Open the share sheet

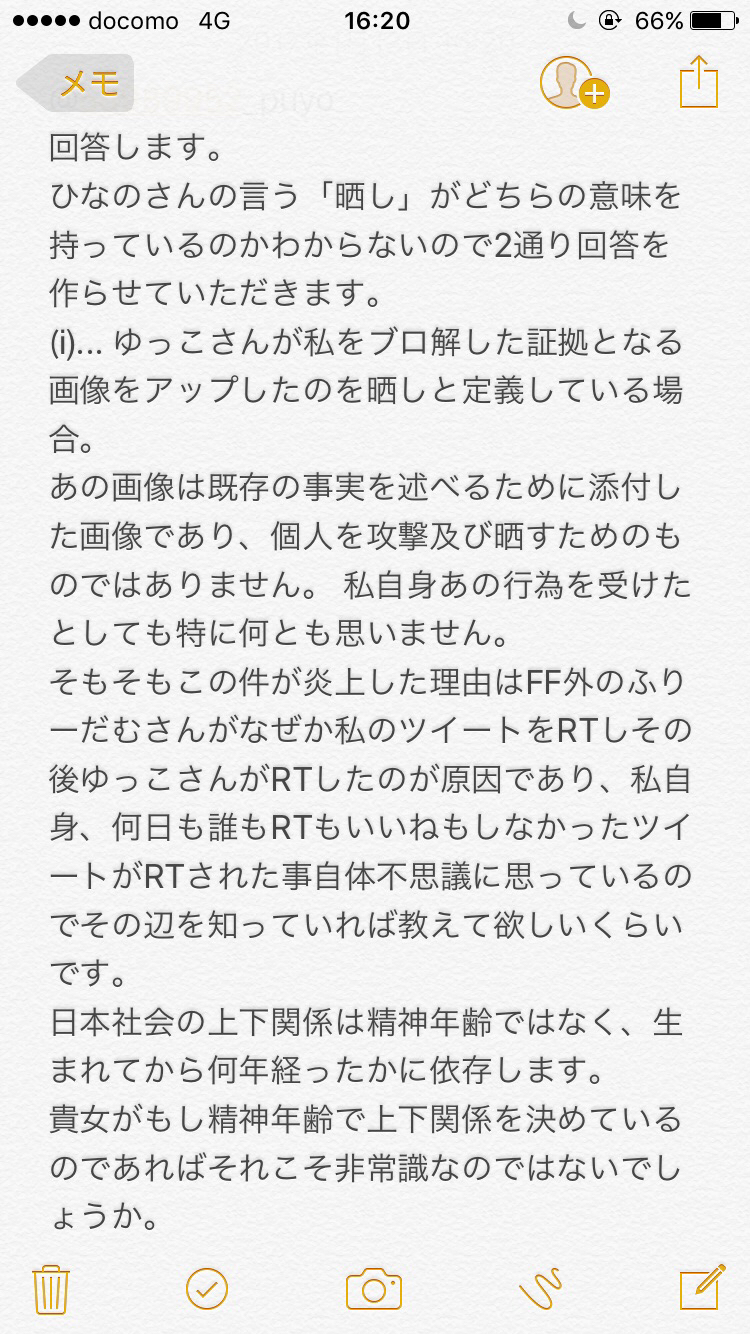click(x=699, y=81)
